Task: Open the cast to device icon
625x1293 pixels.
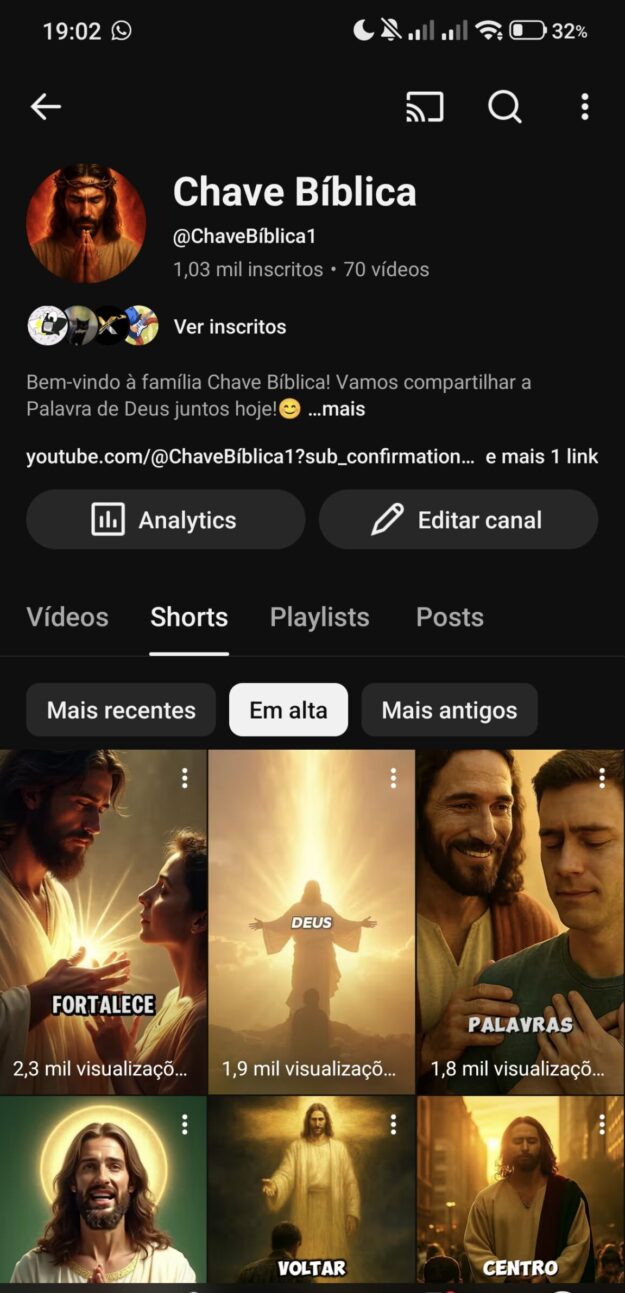Action: click(424, 107)
